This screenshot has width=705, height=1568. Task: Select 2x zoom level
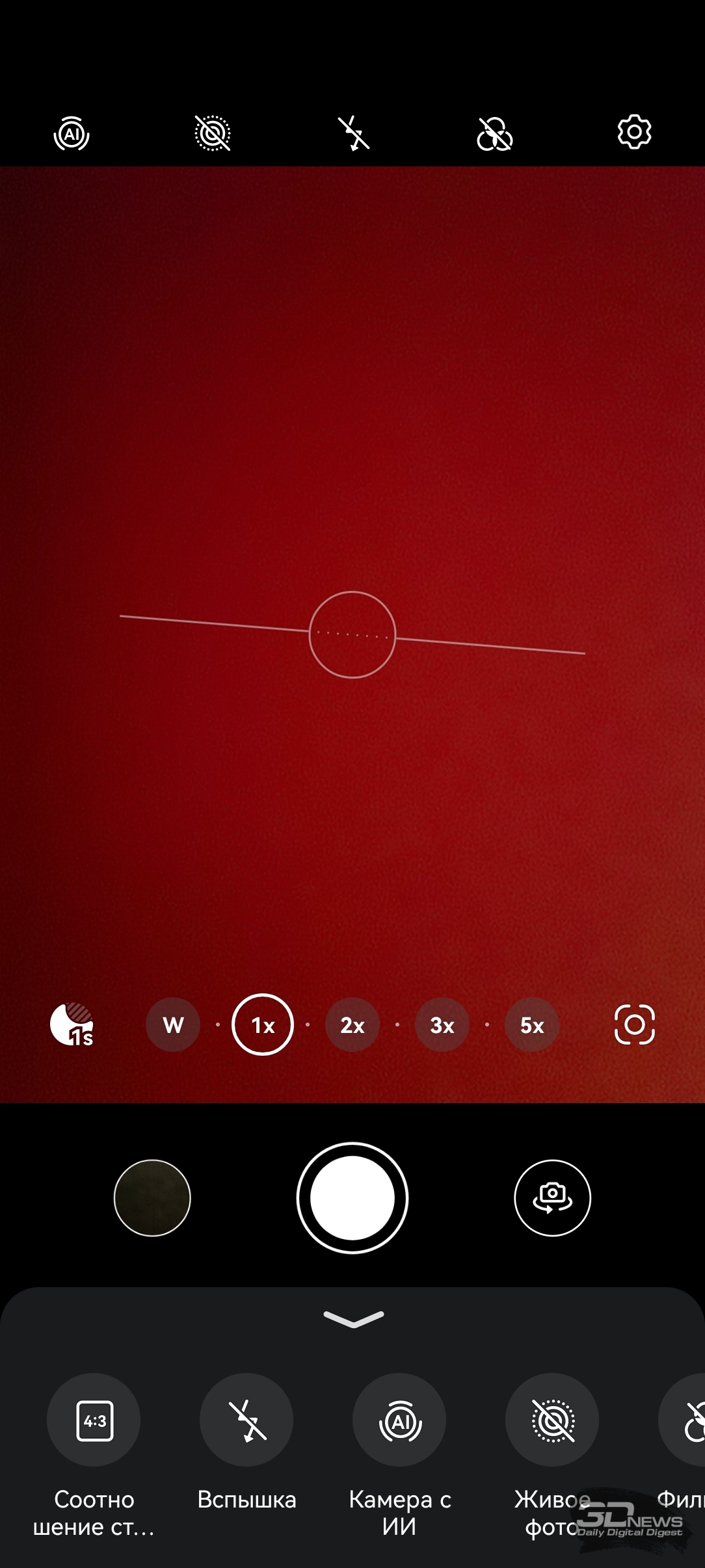(x=352, y=1025)
